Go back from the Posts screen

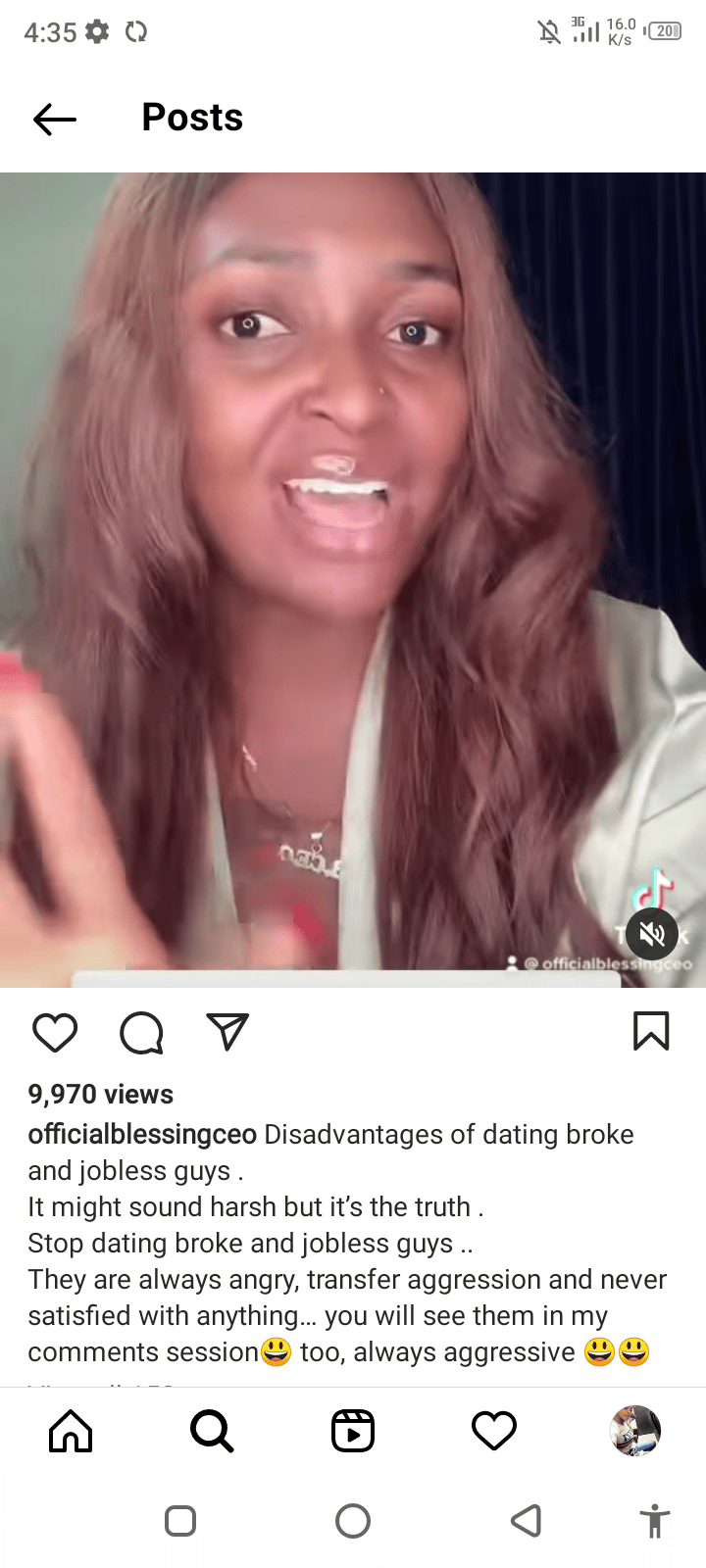click(x=55, y=120)
